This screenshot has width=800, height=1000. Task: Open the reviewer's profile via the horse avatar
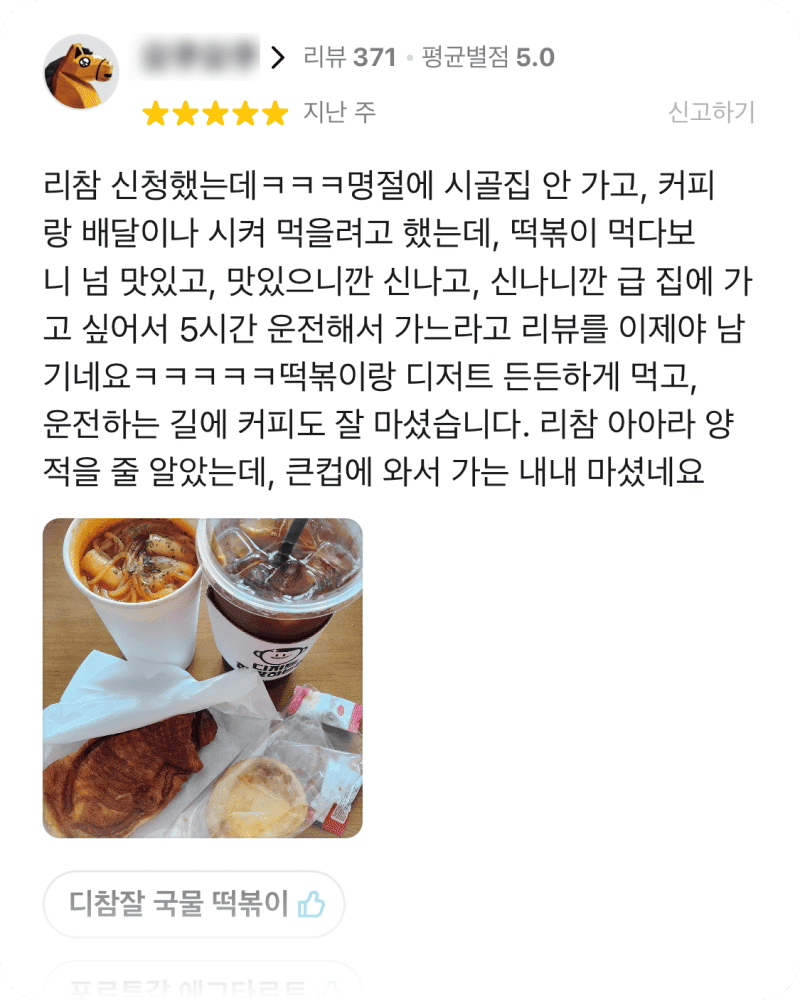click(81, 72)
